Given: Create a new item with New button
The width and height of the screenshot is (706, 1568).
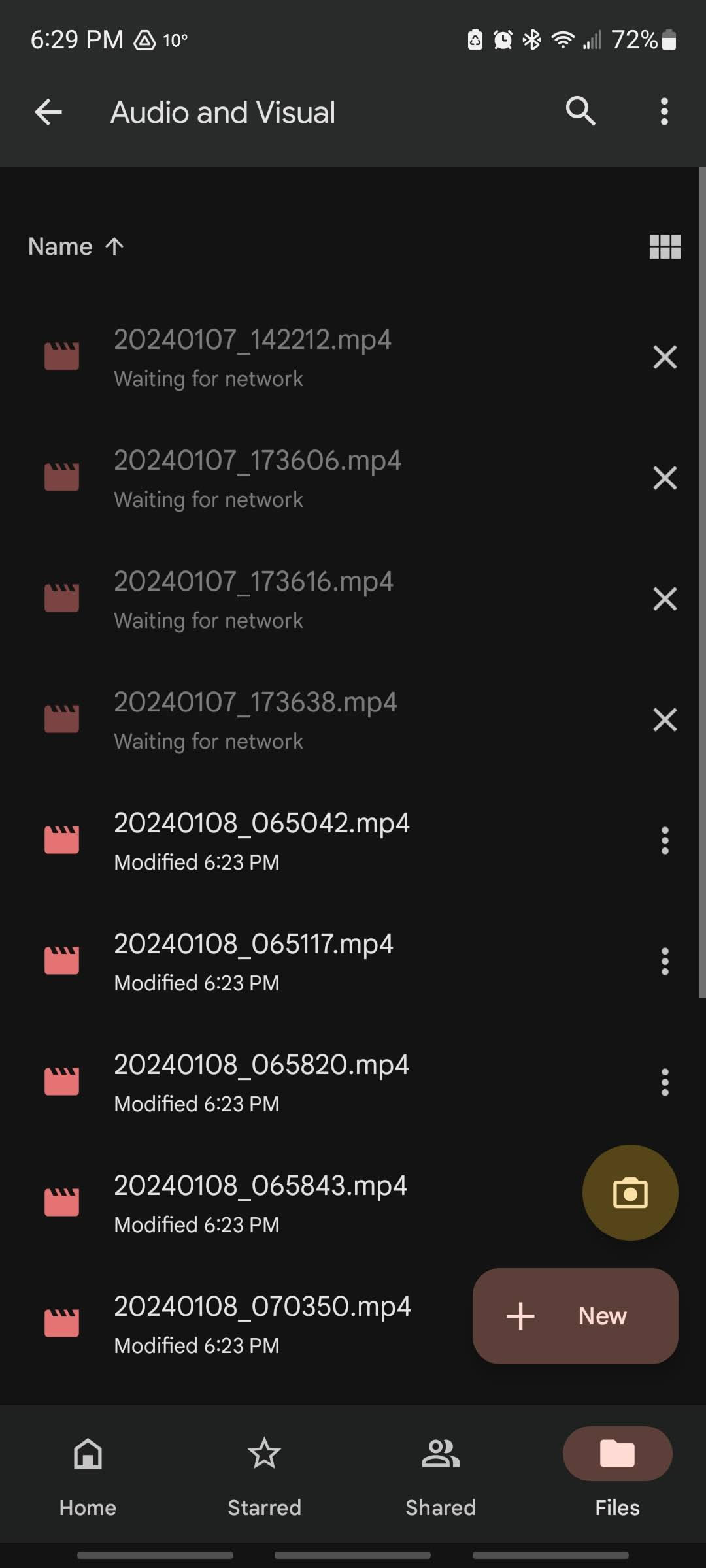Looking at the screenshot, I should click(x=575, y=1316).
